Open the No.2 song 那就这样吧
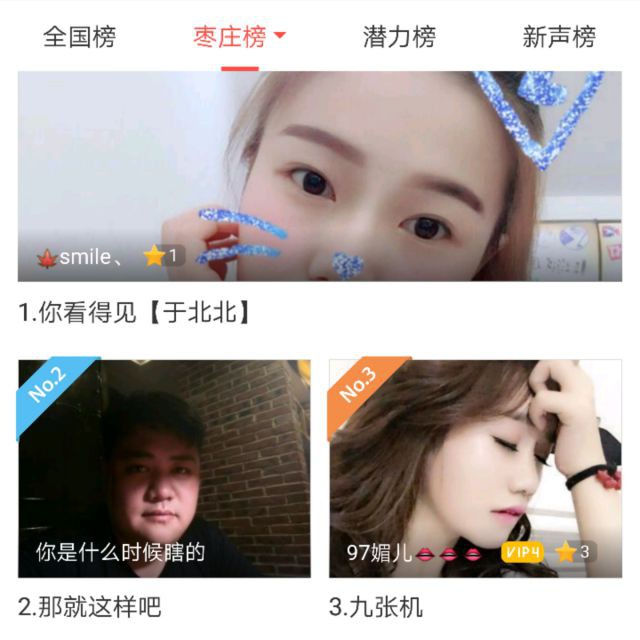This screenshot has width=640, height=640. coord(164,469)
